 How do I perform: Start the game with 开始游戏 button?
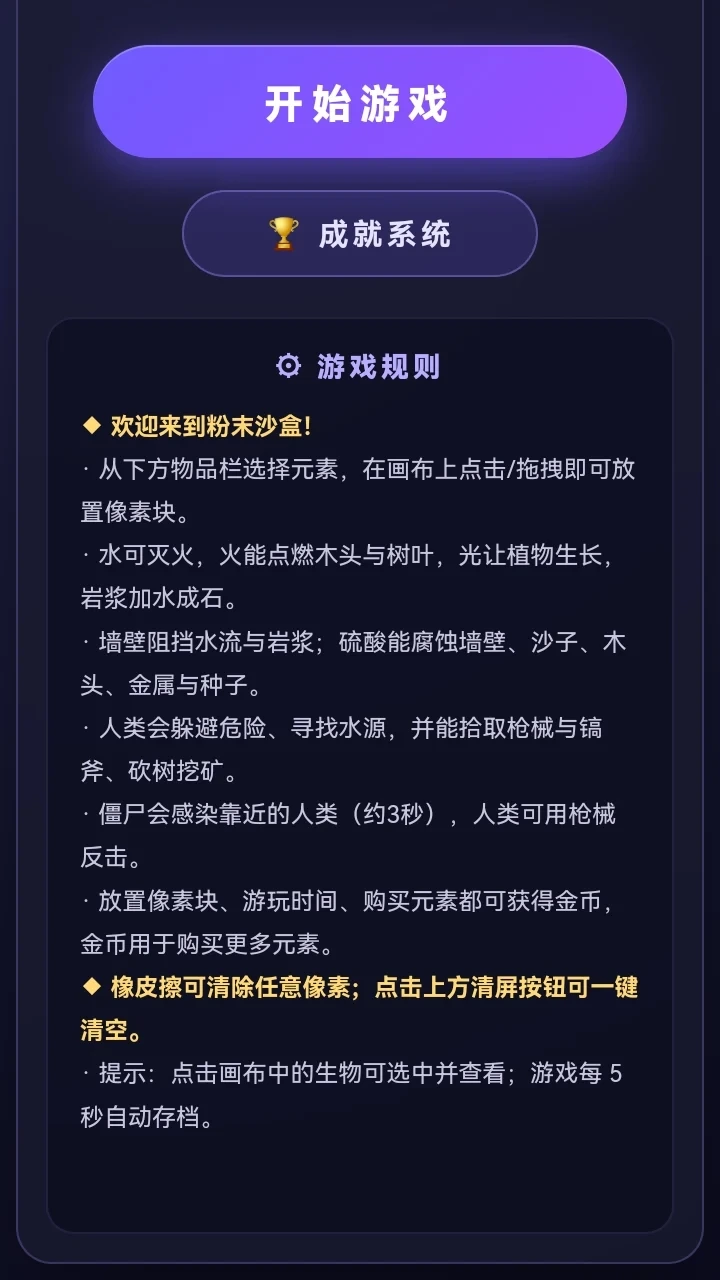(360, 102)
